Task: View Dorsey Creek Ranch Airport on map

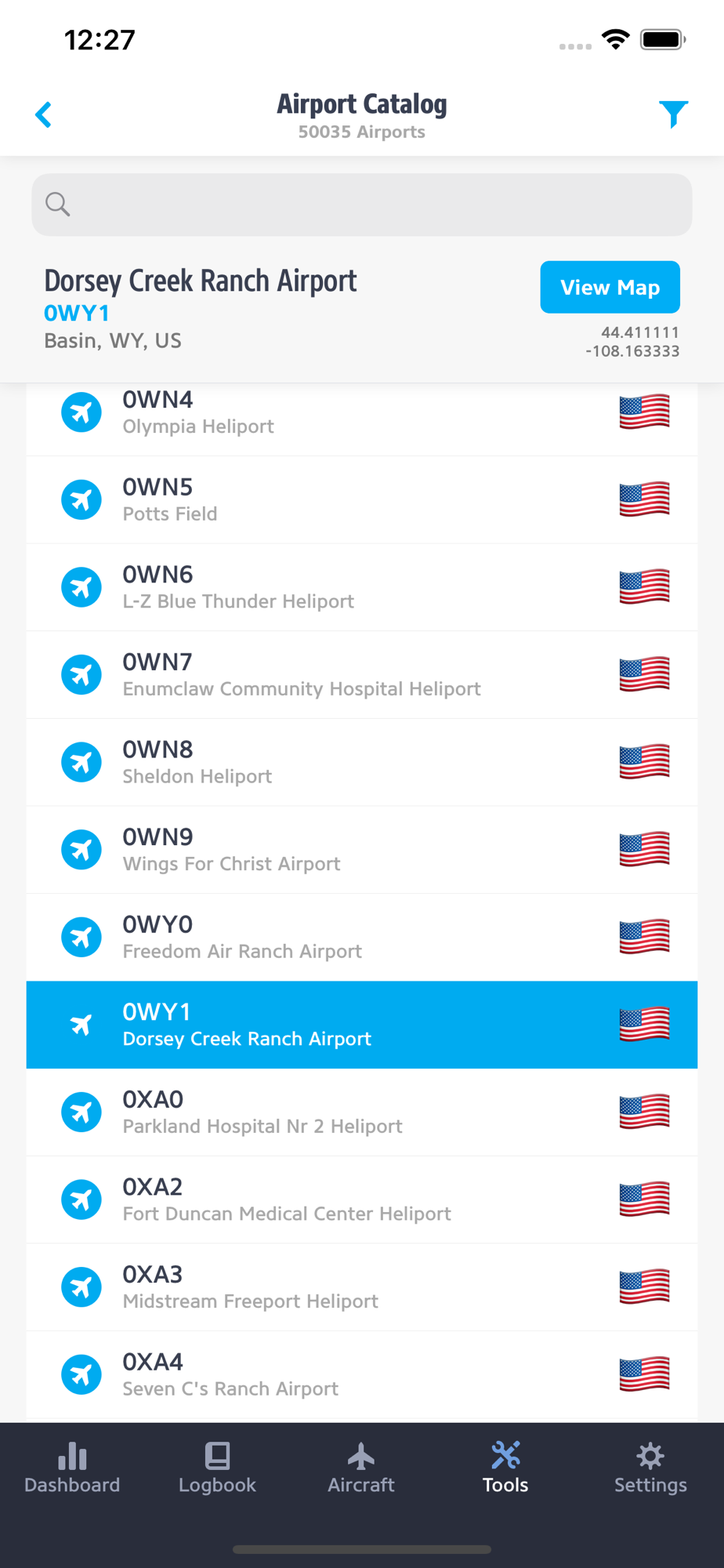Action: pyautogui.click(x=610, y=287)
